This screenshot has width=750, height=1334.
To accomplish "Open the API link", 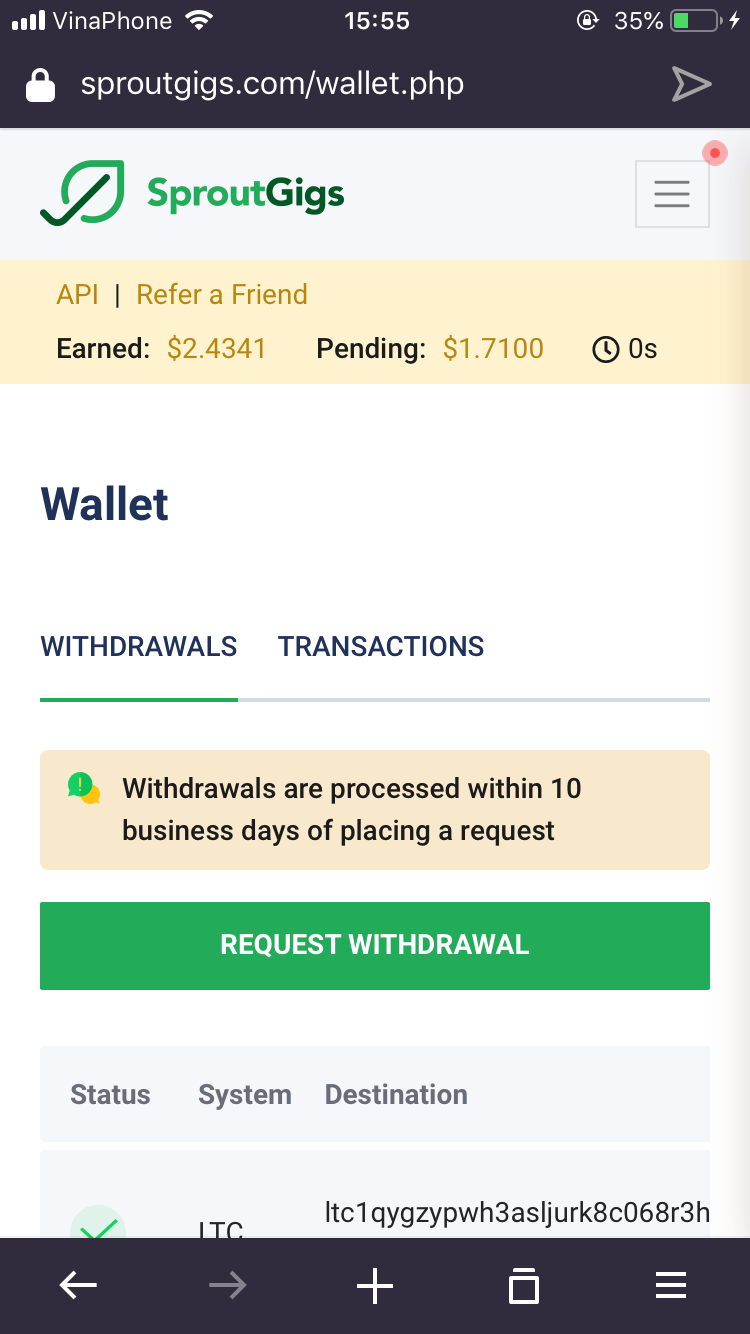I will point(78,295).
